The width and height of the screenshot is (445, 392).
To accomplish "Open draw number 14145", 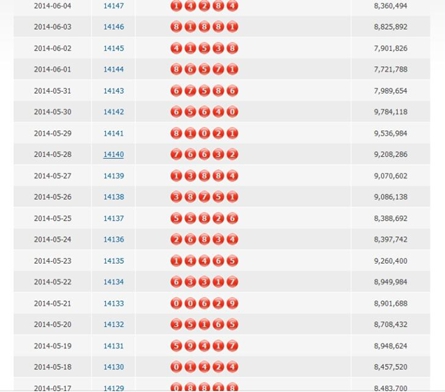I will 114,48.
